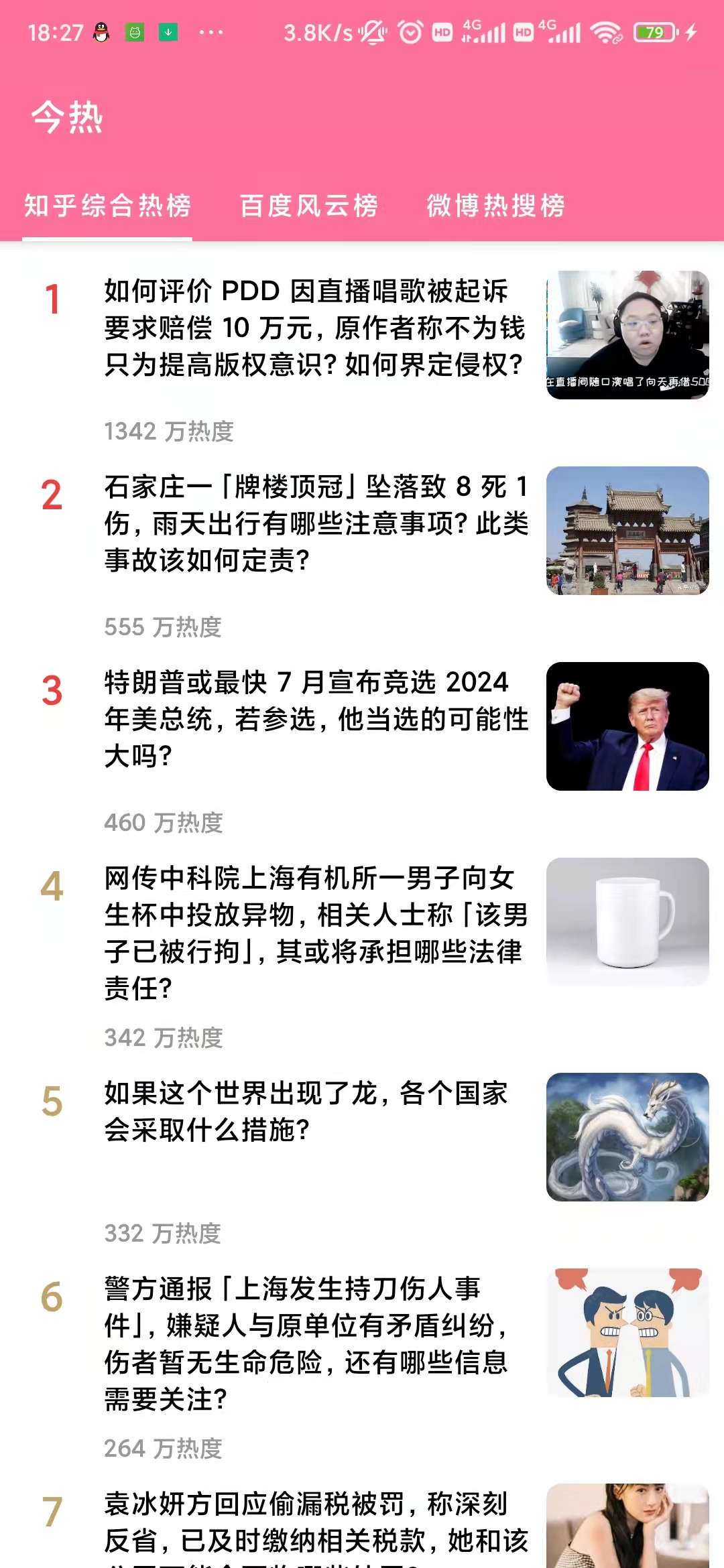
Task: Open the 石家庄牌楼顶冠坠落 topic
Action: click(315, 524)
